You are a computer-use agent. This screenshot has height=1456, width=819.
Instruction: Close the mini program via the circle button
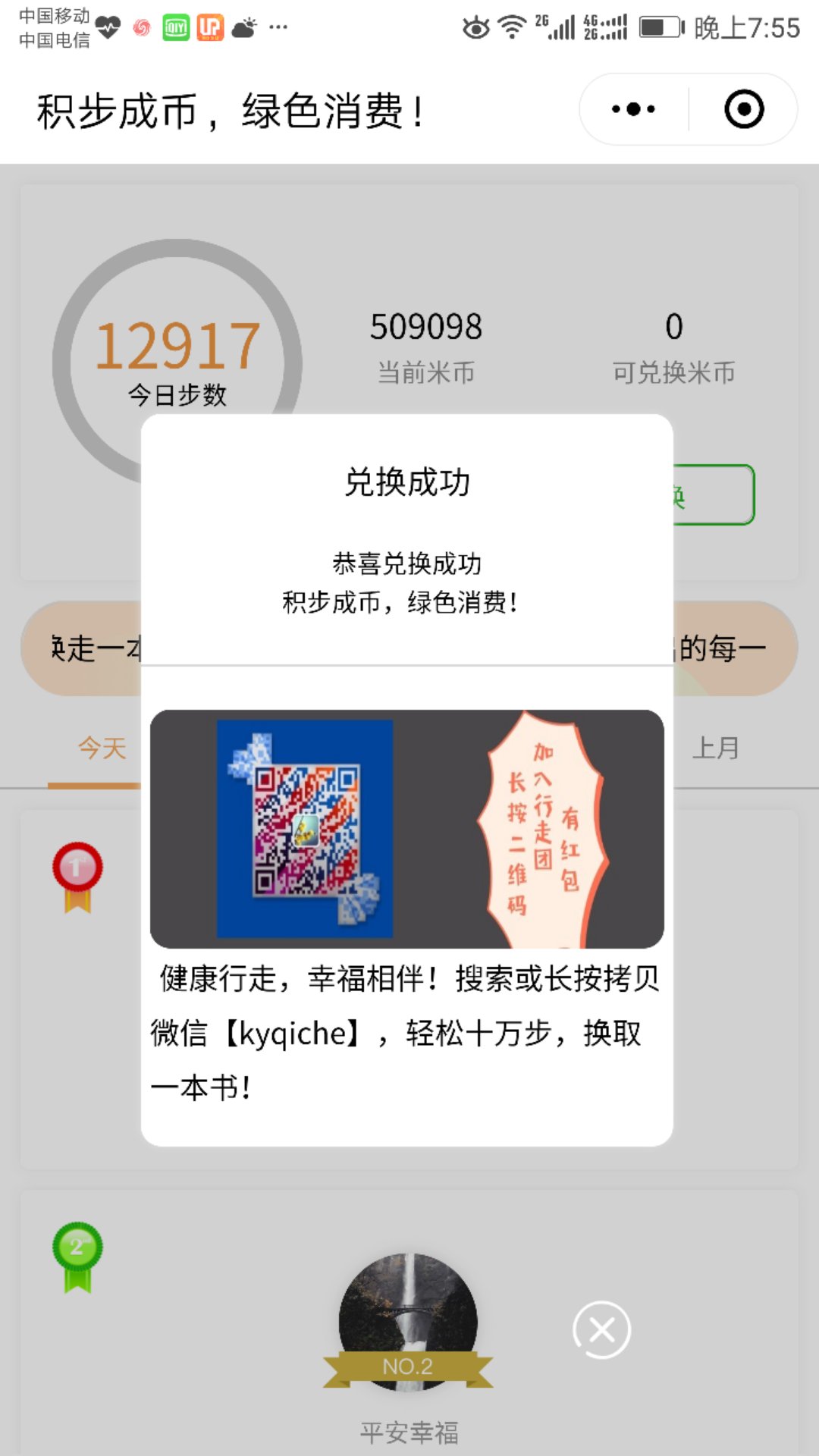click(744, 109)
